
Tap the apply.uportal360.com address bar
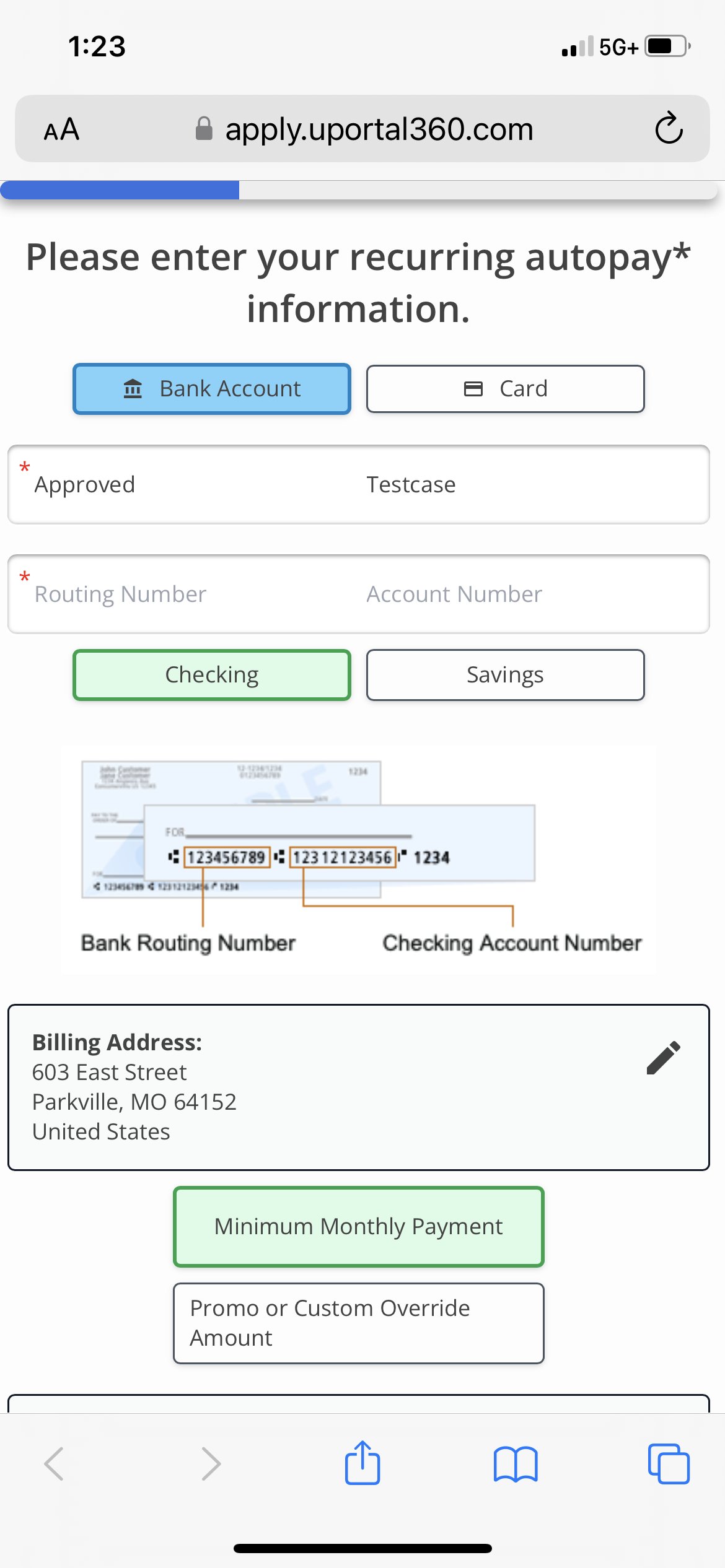[x=364, y=129]
